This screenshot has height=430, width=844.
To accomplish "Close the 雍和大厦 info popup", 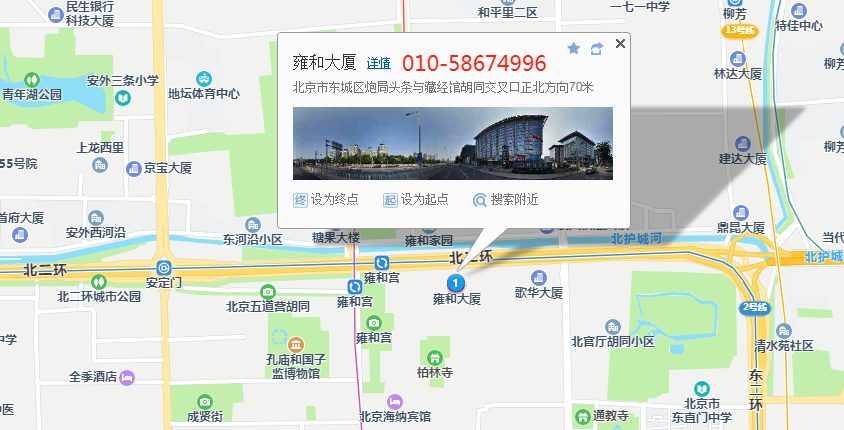I will (x=620, y=44).
